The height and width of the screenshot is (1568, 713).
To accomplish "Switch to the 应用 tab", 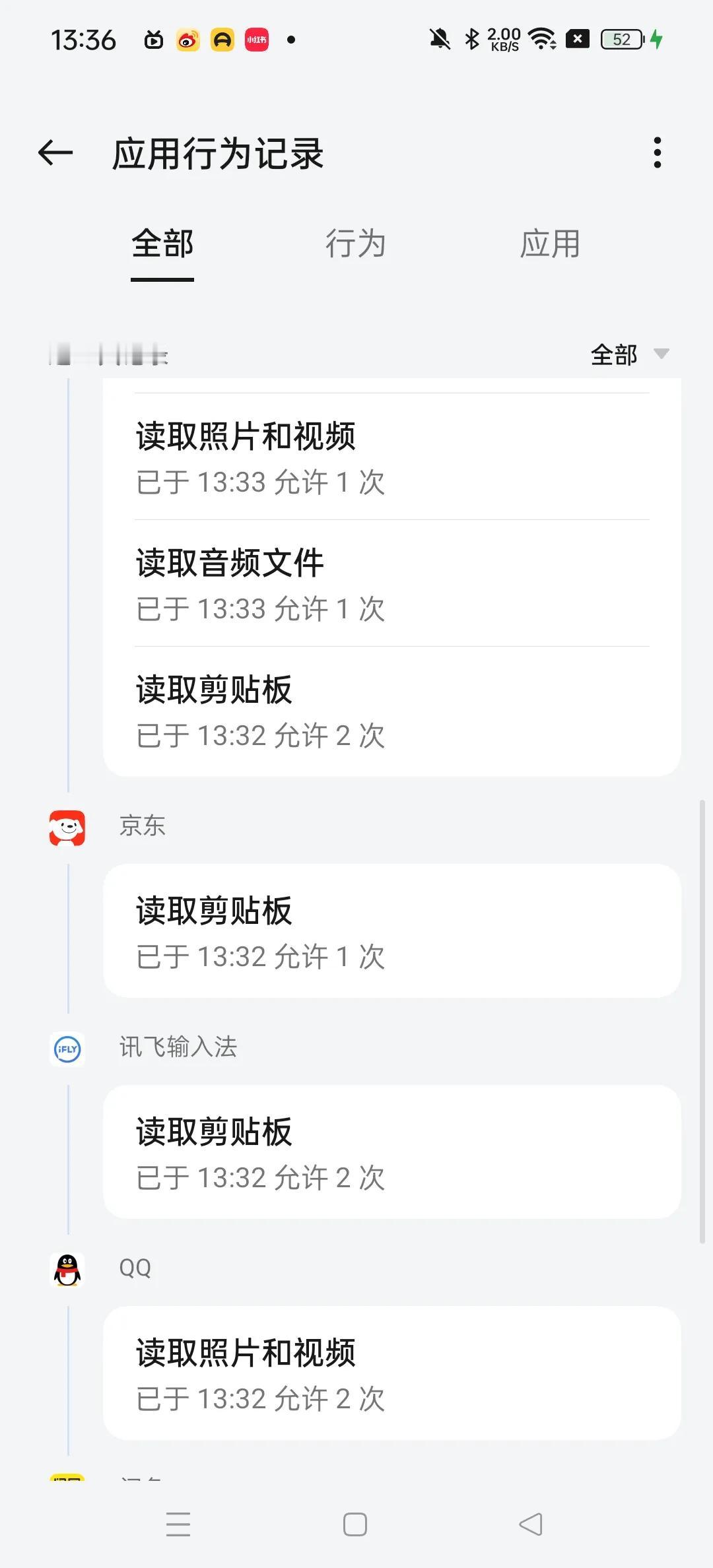I will pyautogui.click(x=550, y=244).
